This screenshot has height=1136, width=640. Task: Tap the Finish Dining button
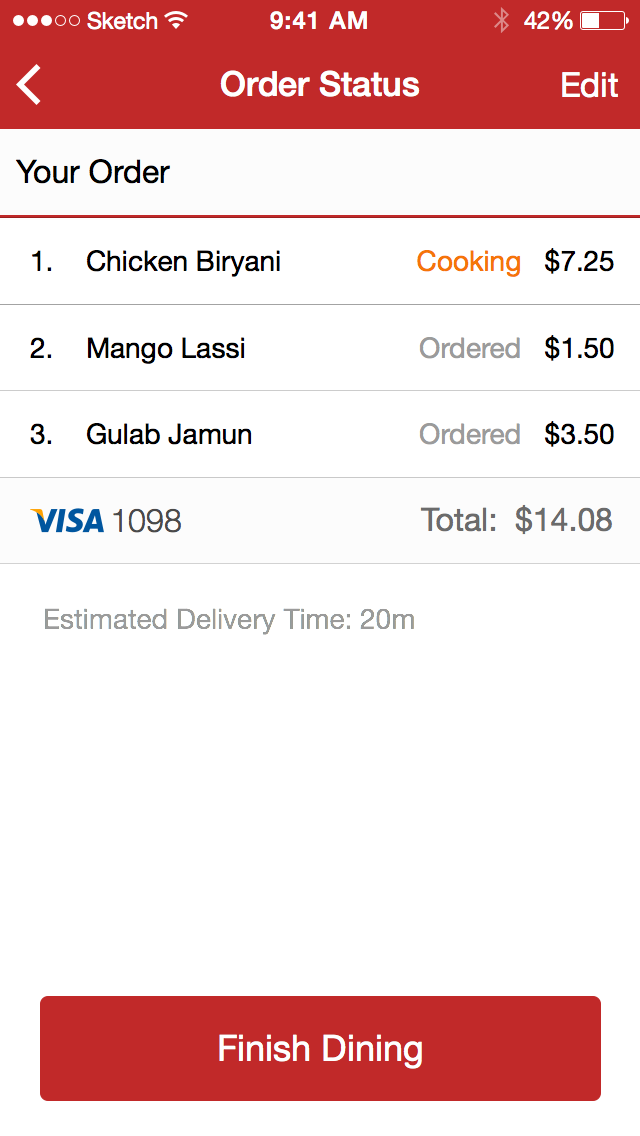pyautogui.click(x=320, y=1048)
